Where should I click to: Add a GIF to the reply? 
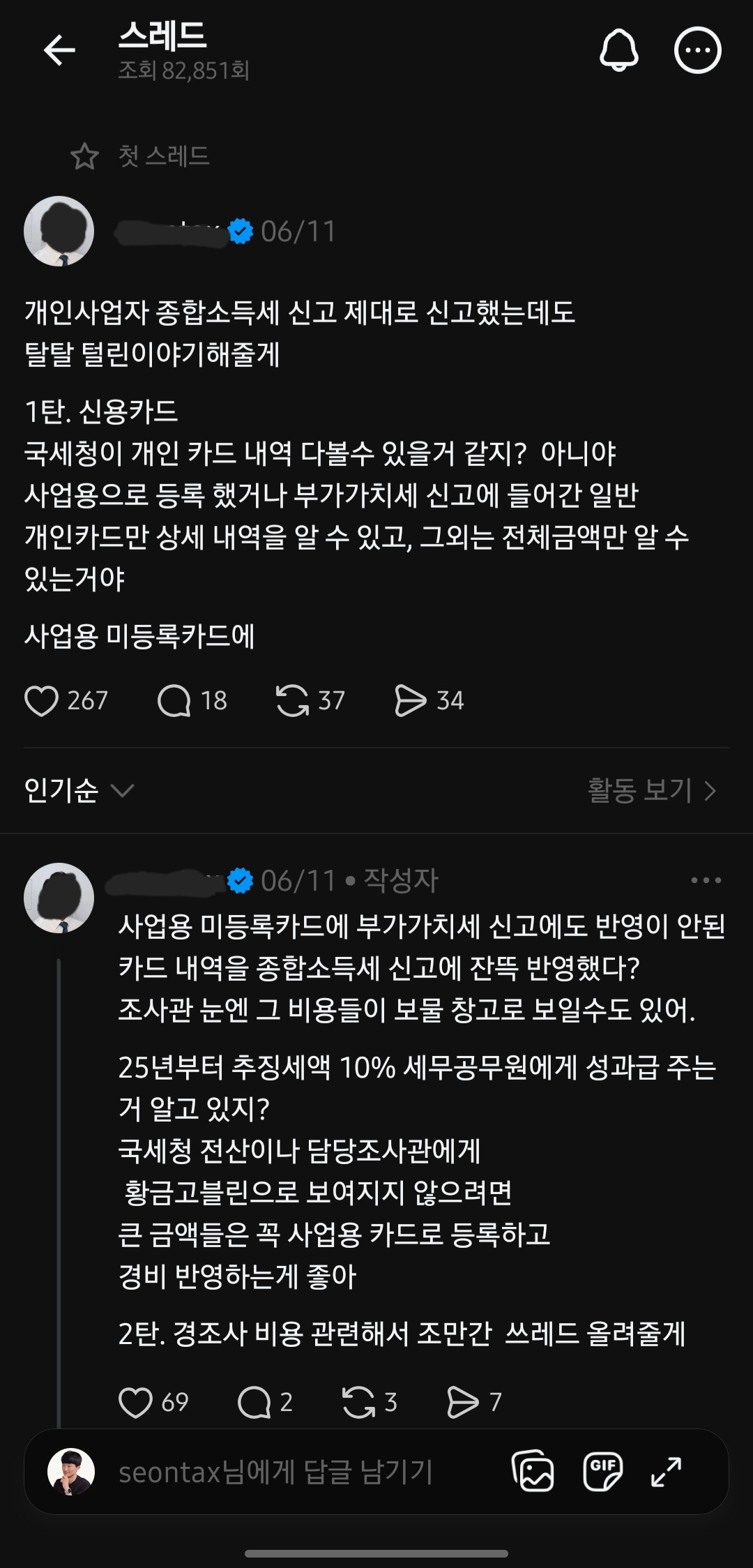tap(602, 1472)
